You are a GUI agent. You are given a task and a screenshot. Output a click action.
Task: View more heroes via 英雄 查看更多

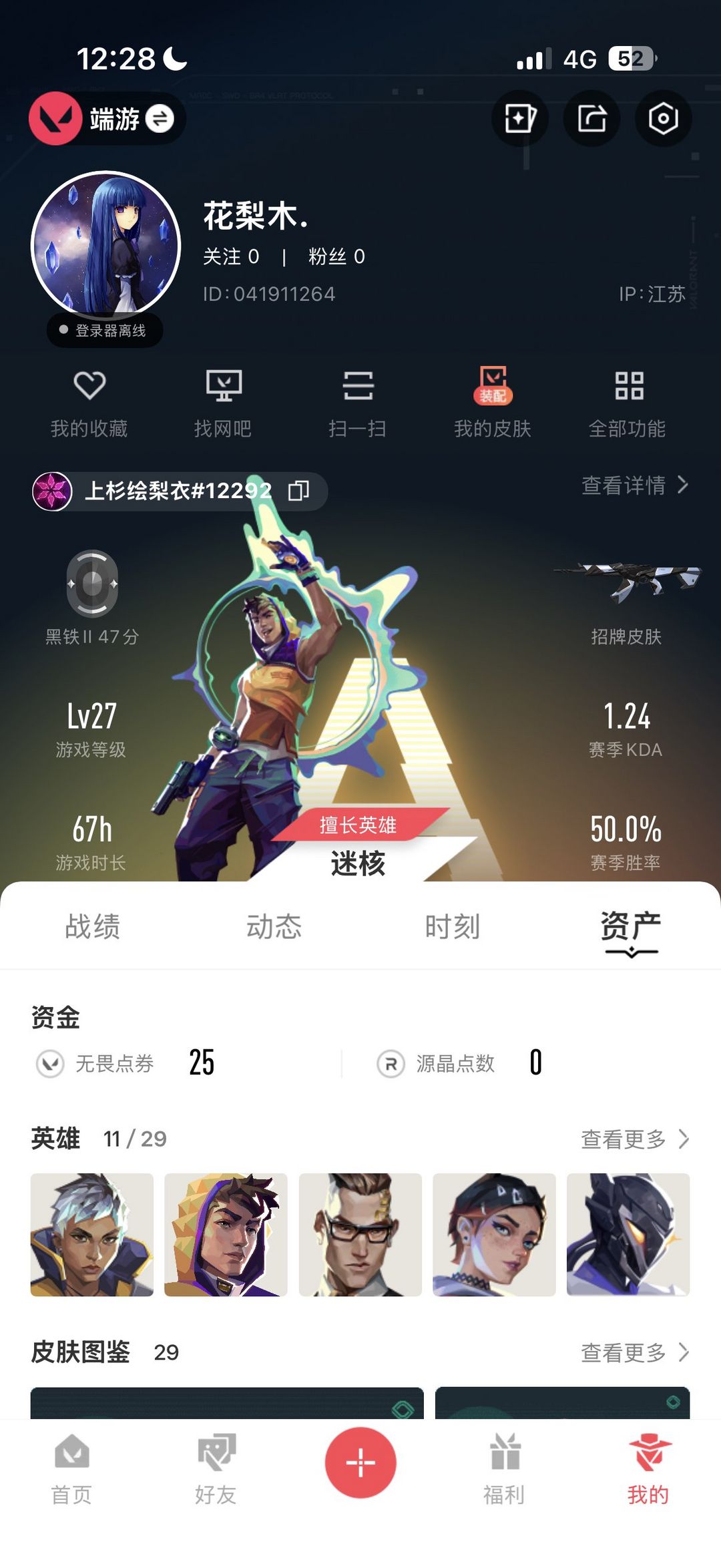pos(635,1139)
